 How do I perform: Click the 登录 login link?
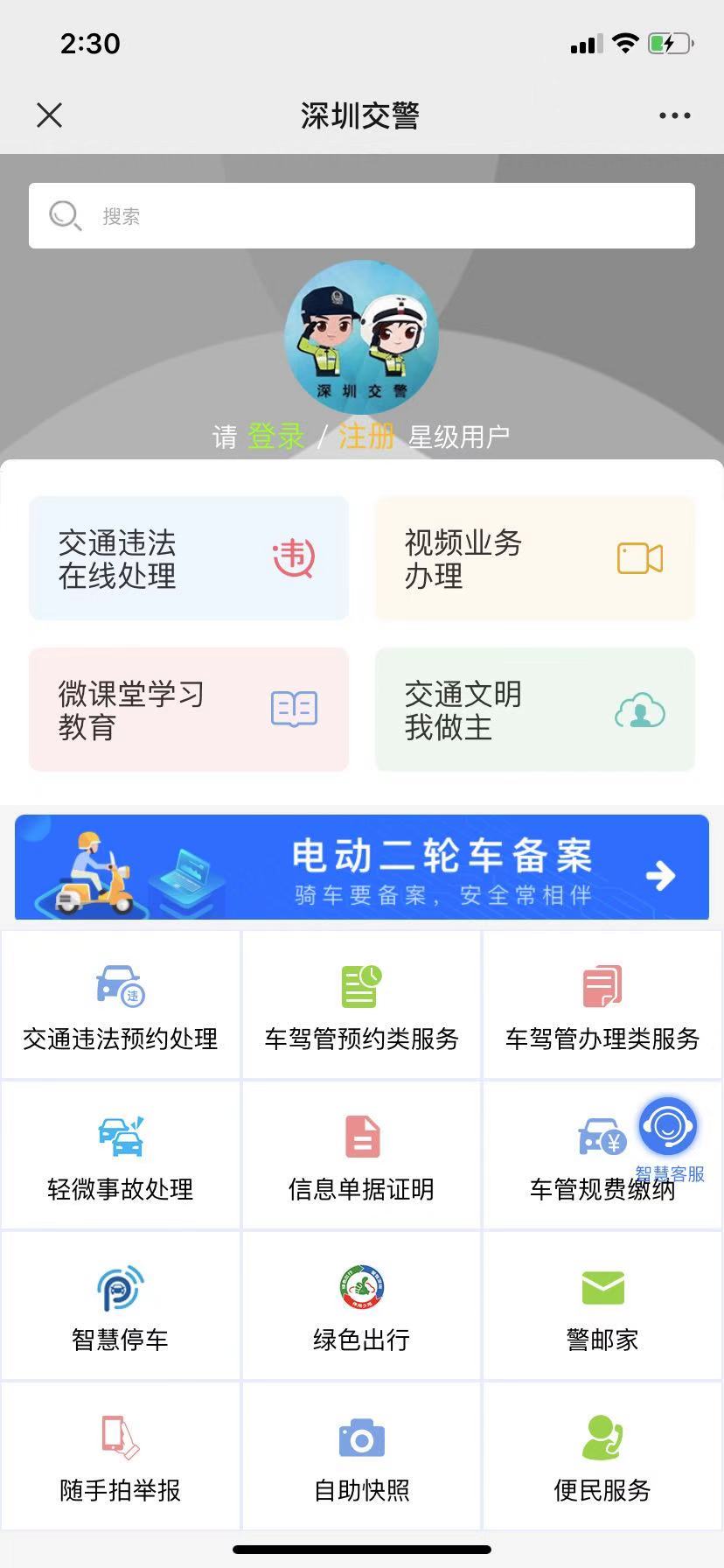[275, 435]
